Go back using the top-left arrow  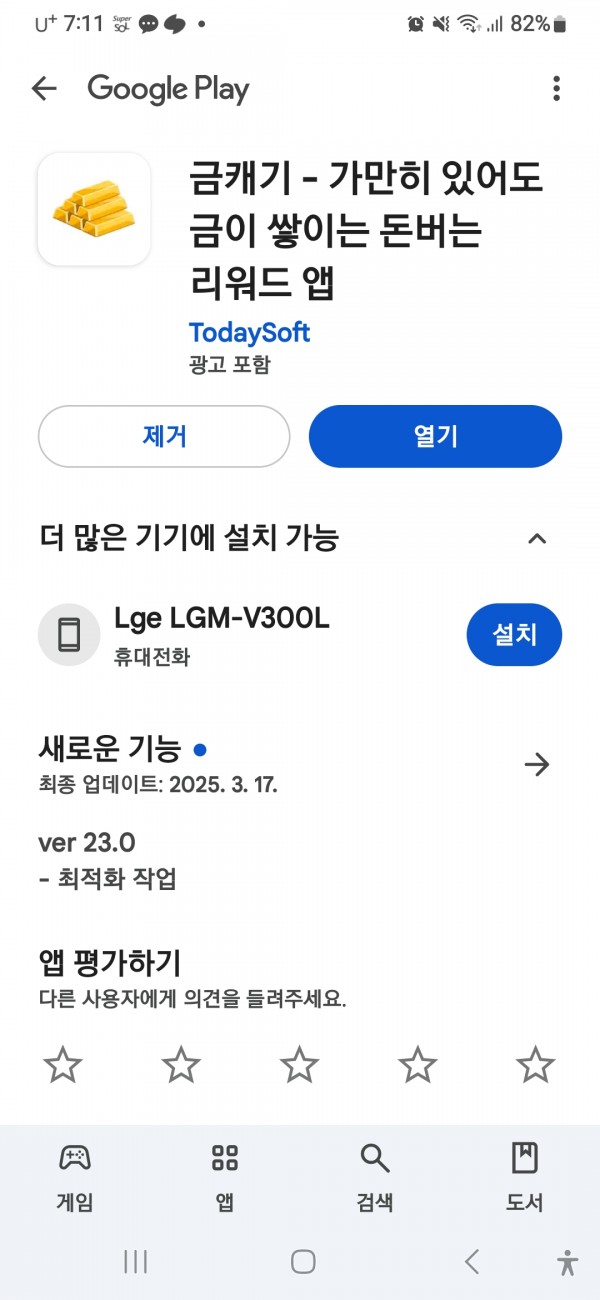tap(44, 89)
